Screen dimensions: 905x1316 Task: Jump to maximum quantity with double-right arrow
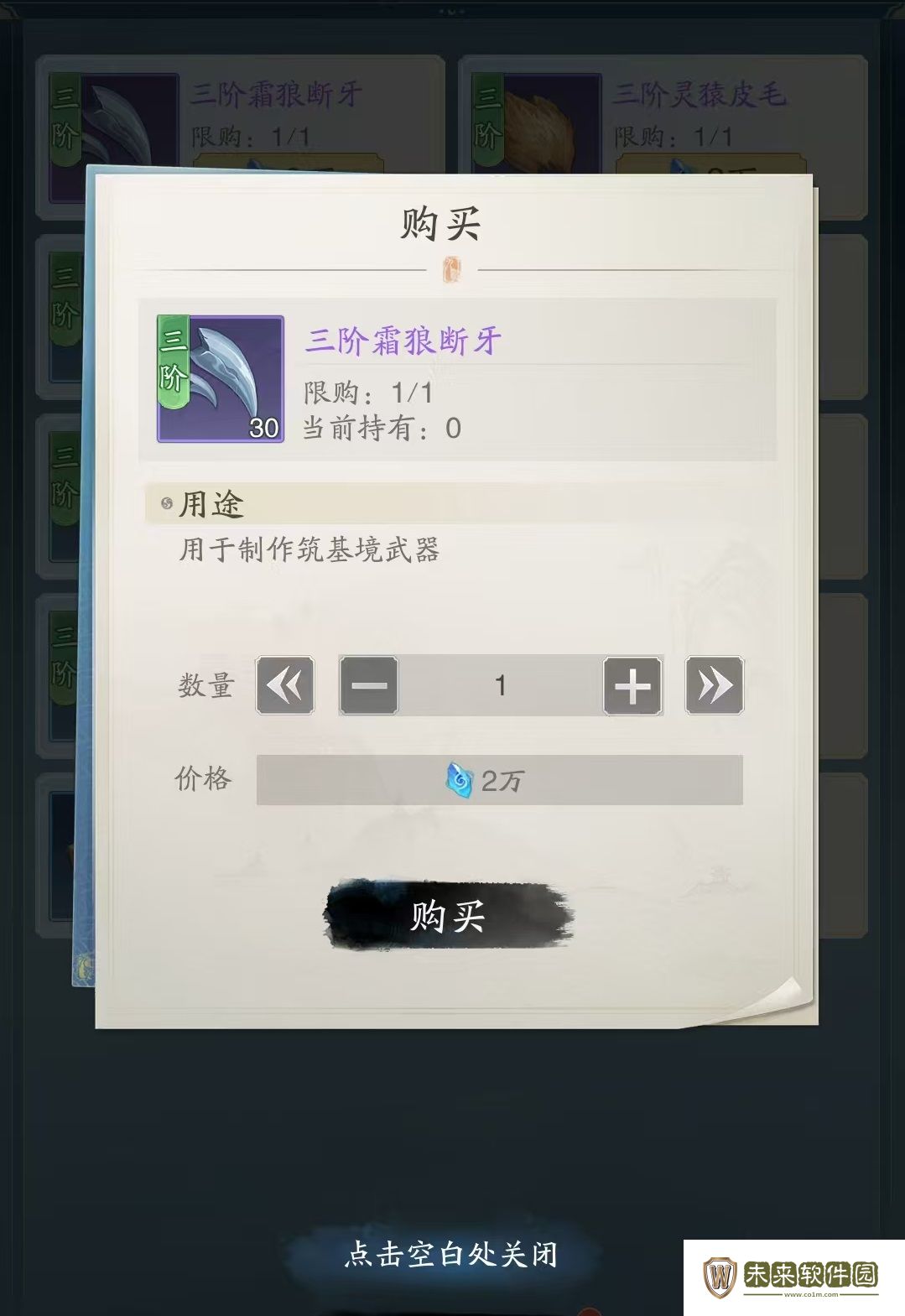(x=714, y=686)
